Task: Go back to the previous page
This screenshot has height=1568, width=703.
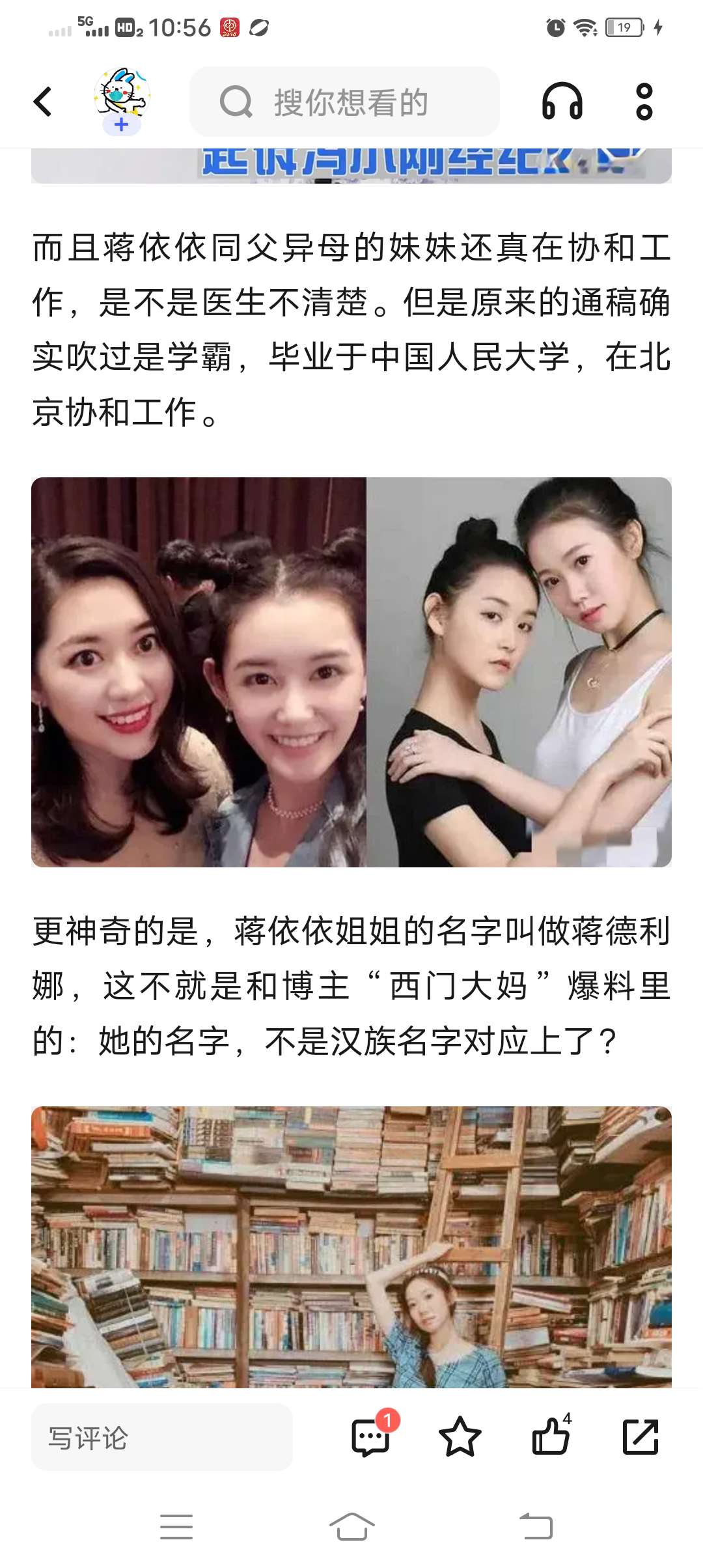Action: point(43,102)
